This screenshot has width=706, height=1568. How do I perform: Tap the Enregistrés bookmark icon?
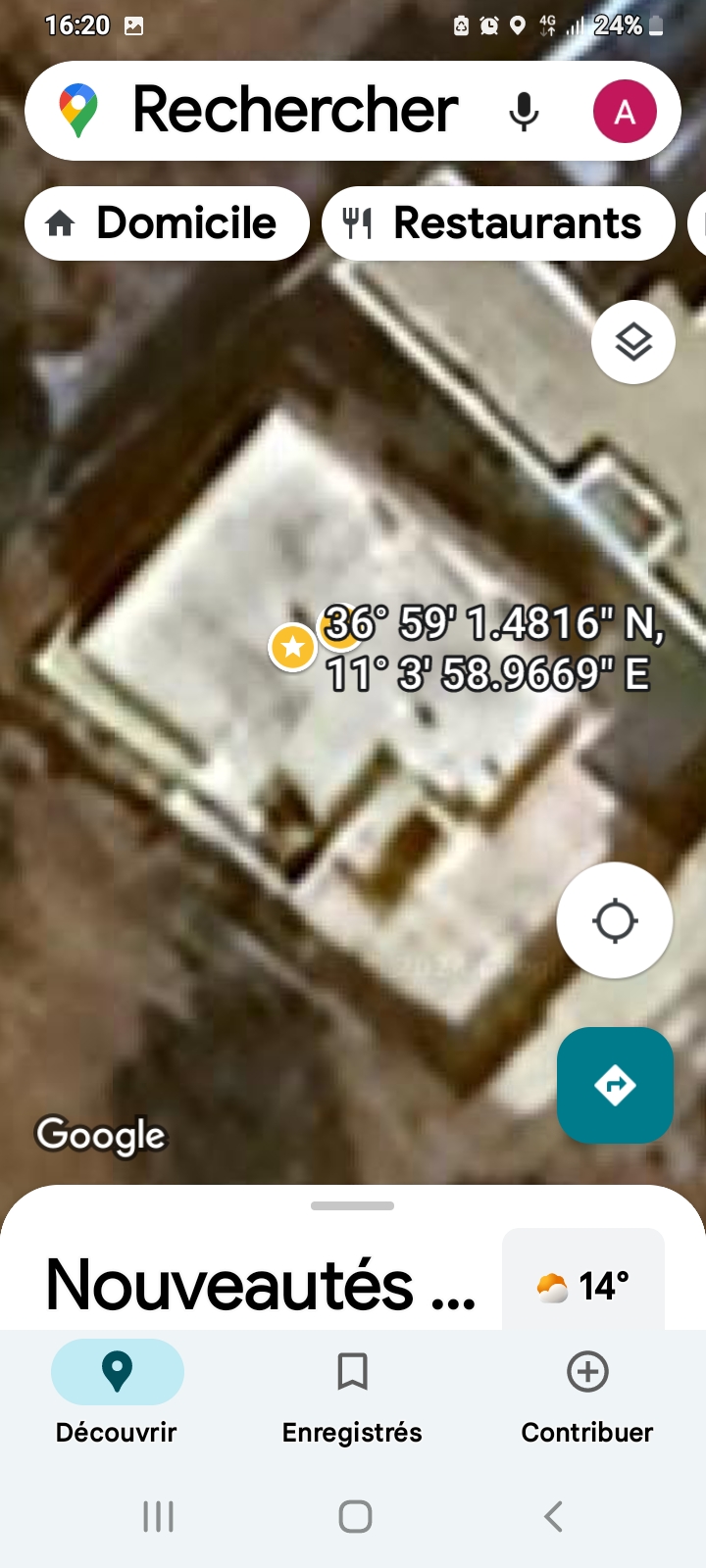click(352, 1372)
